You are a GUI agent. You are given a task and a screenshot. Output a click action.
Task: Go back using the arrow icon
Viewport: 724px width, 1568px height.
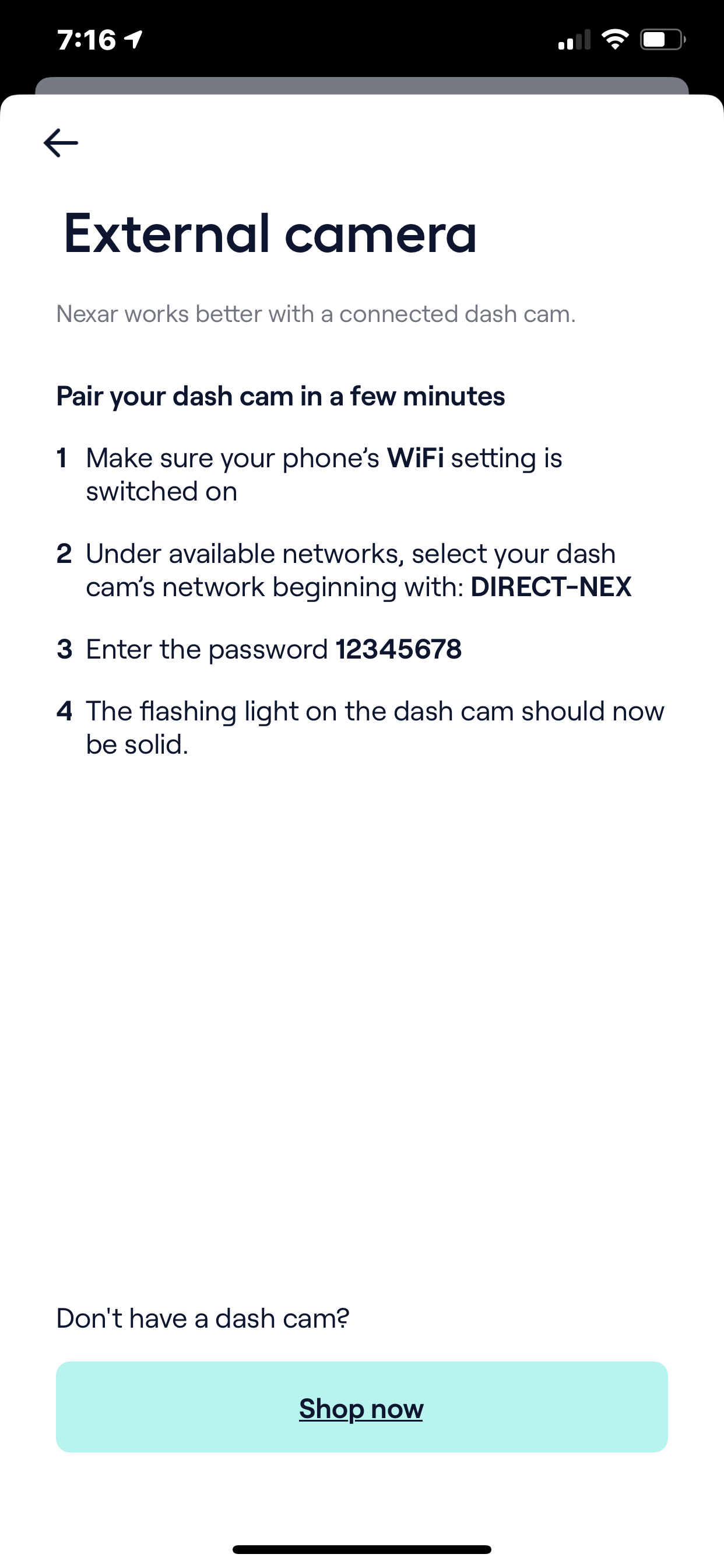click(x=61, y=143)
